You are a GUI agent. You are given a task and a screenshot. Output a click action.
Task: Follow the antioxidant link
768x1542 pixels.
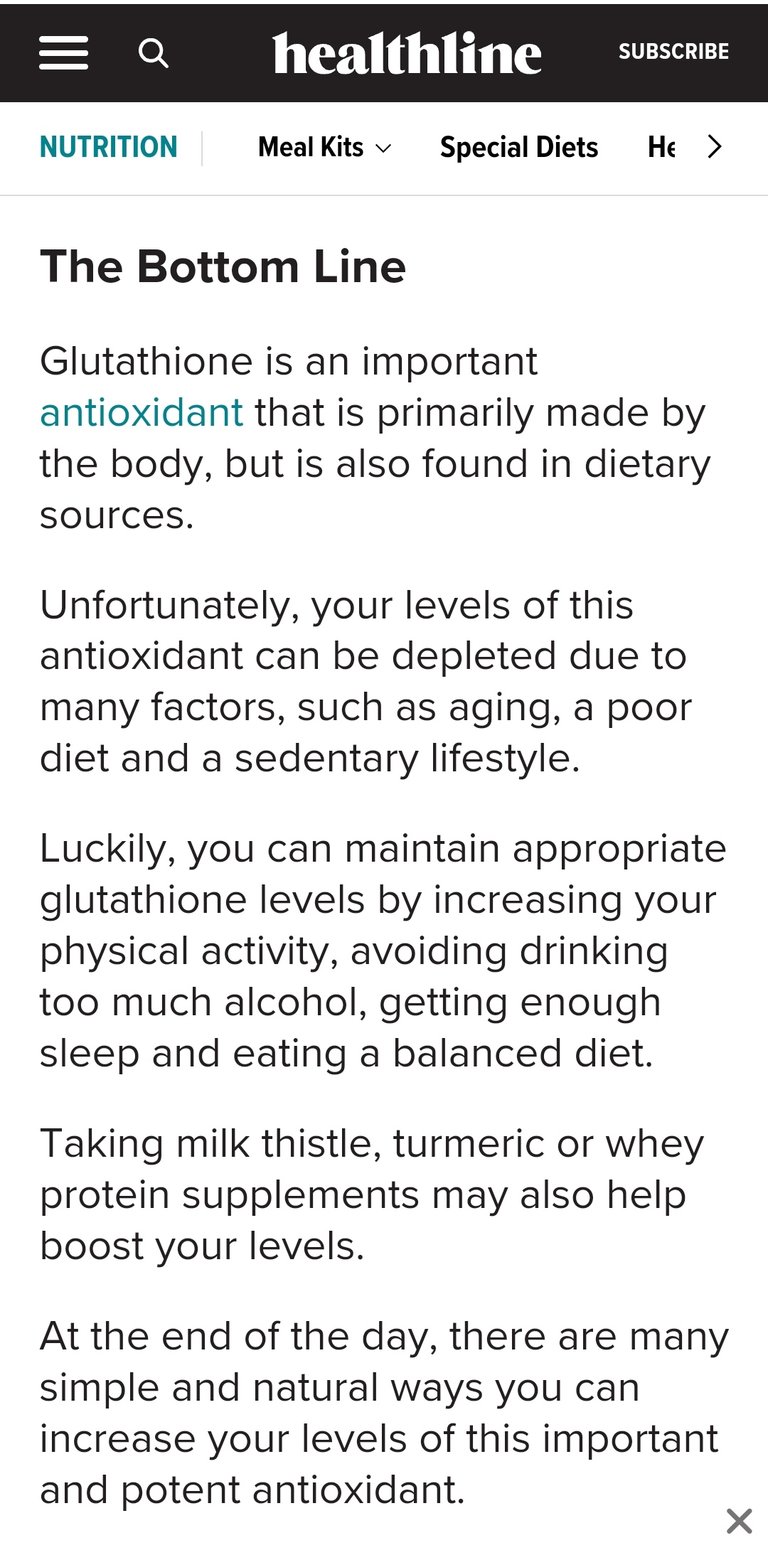141,412
